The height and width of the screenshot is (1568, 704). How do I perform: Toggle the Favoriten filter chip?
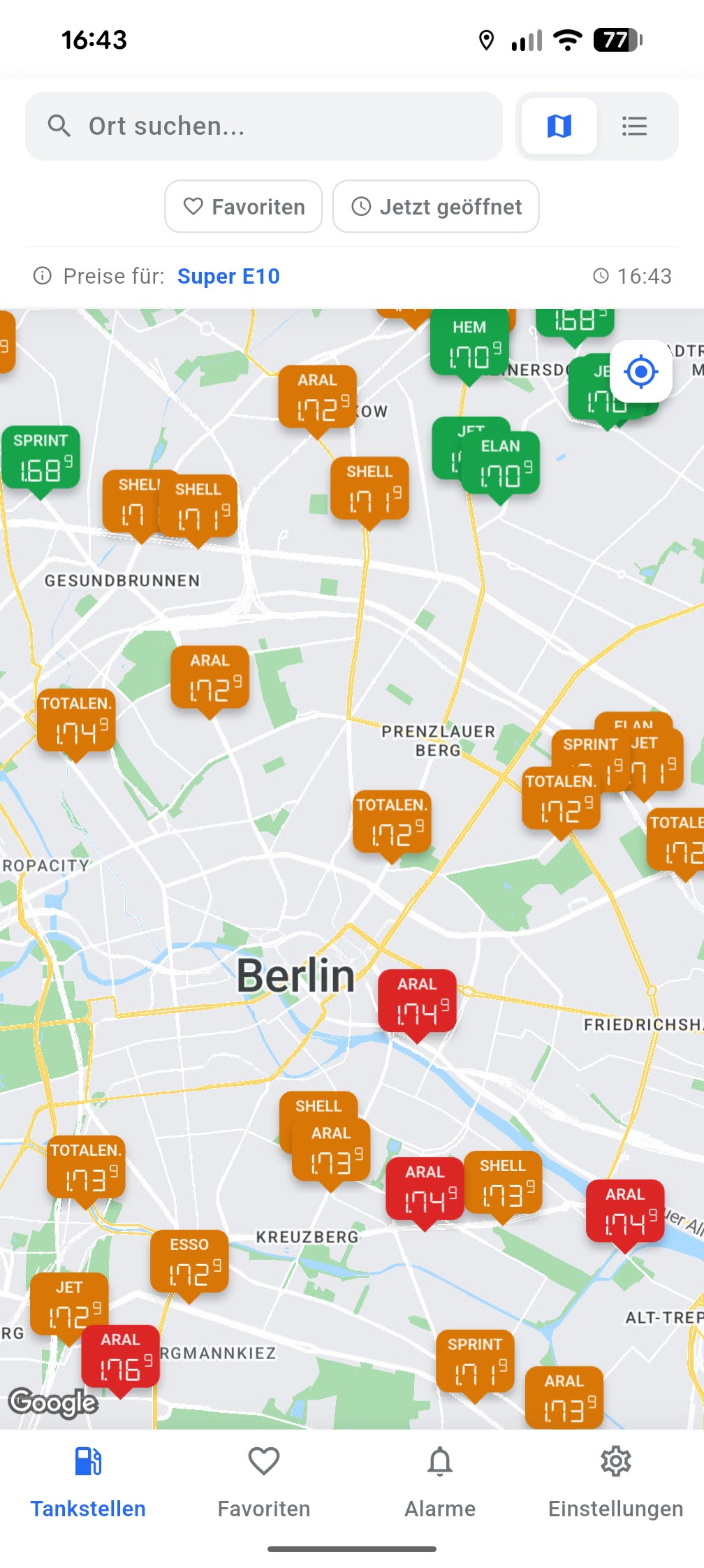(x=243, y=206)
